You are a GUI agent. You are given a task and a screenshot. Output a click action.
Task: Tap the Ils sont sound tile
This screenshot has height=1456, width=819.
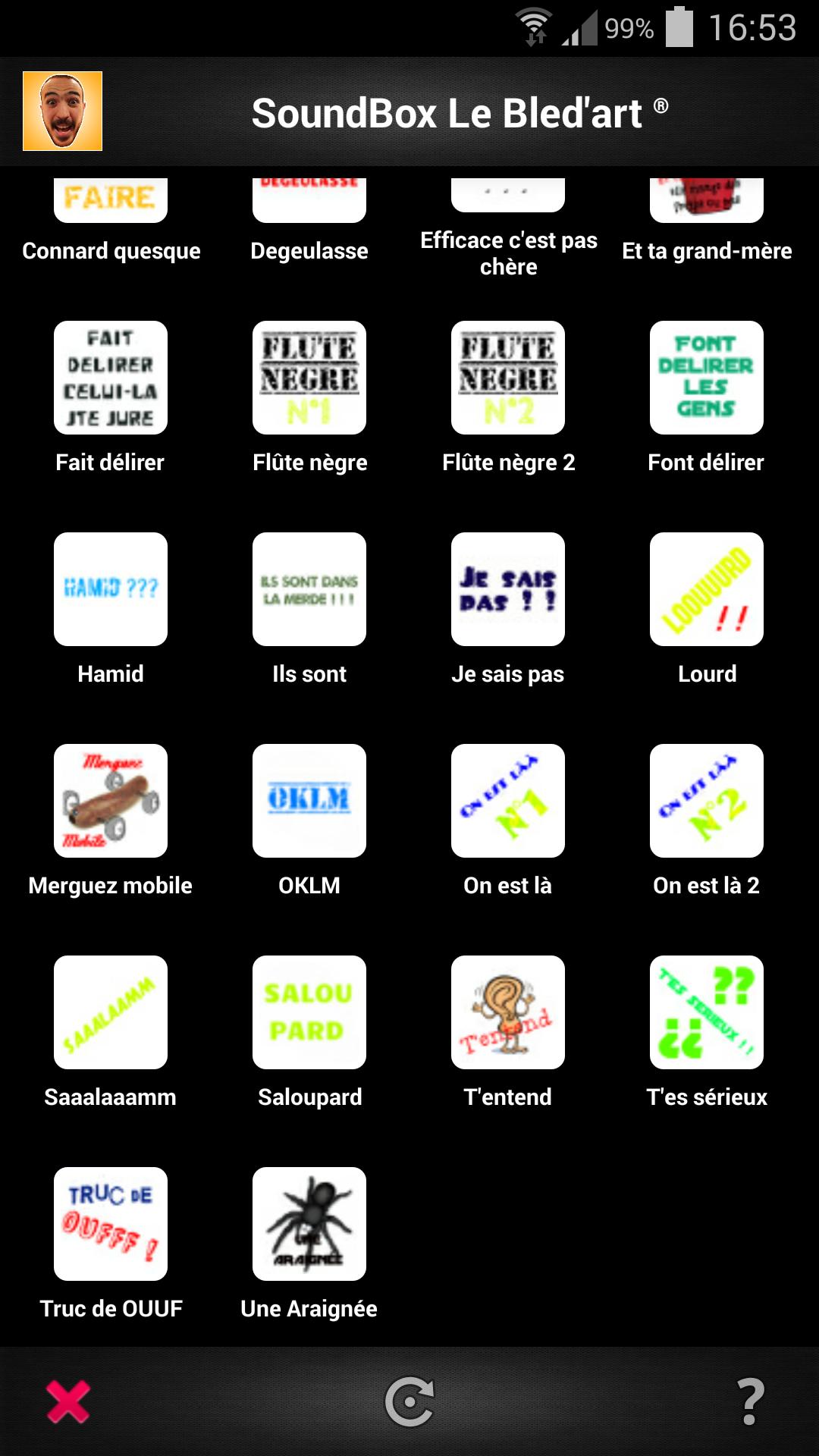point(309,589)
